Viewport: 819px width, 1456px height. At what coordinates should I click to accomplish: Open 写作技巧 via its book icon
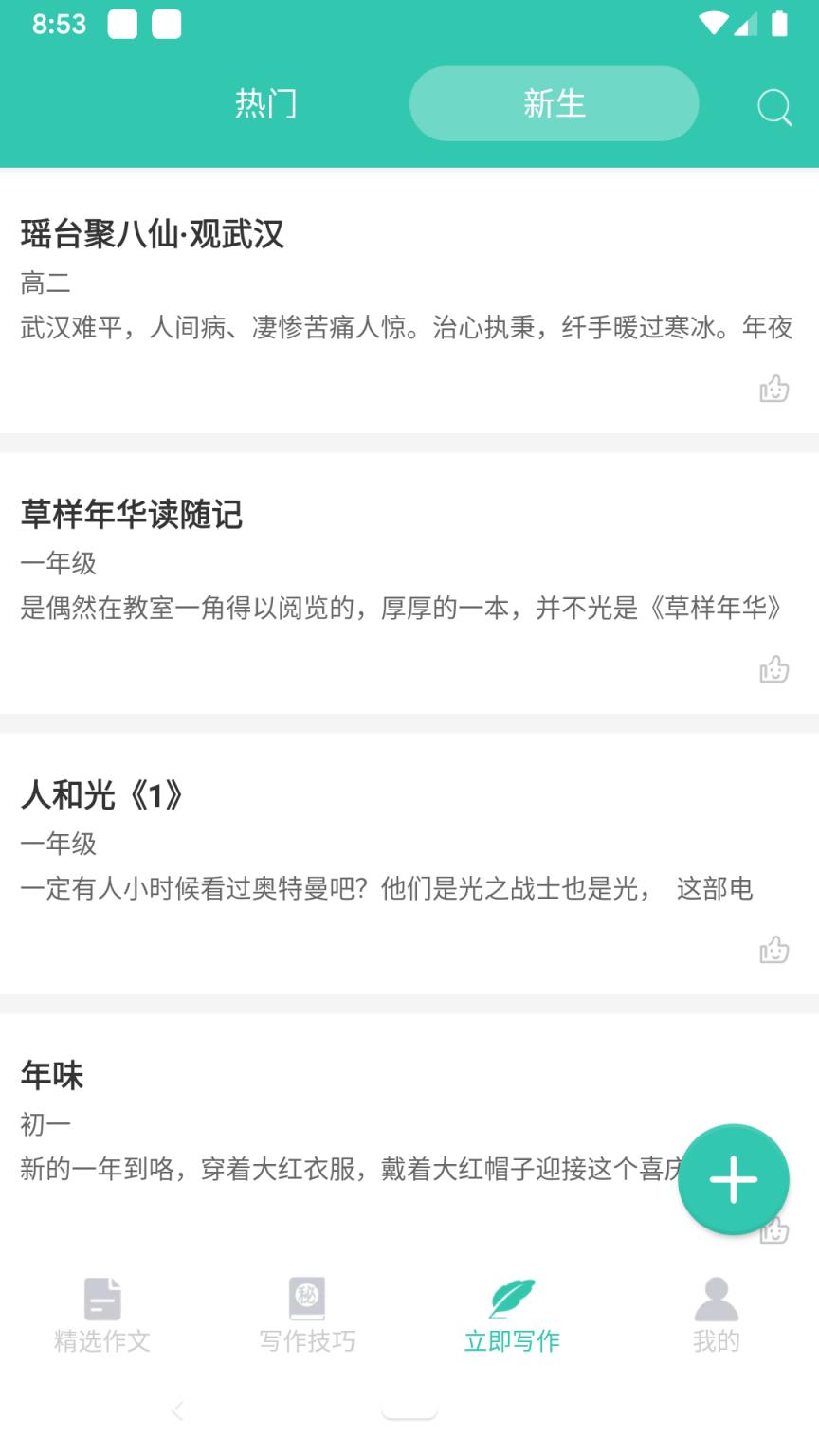point(306,1298)
